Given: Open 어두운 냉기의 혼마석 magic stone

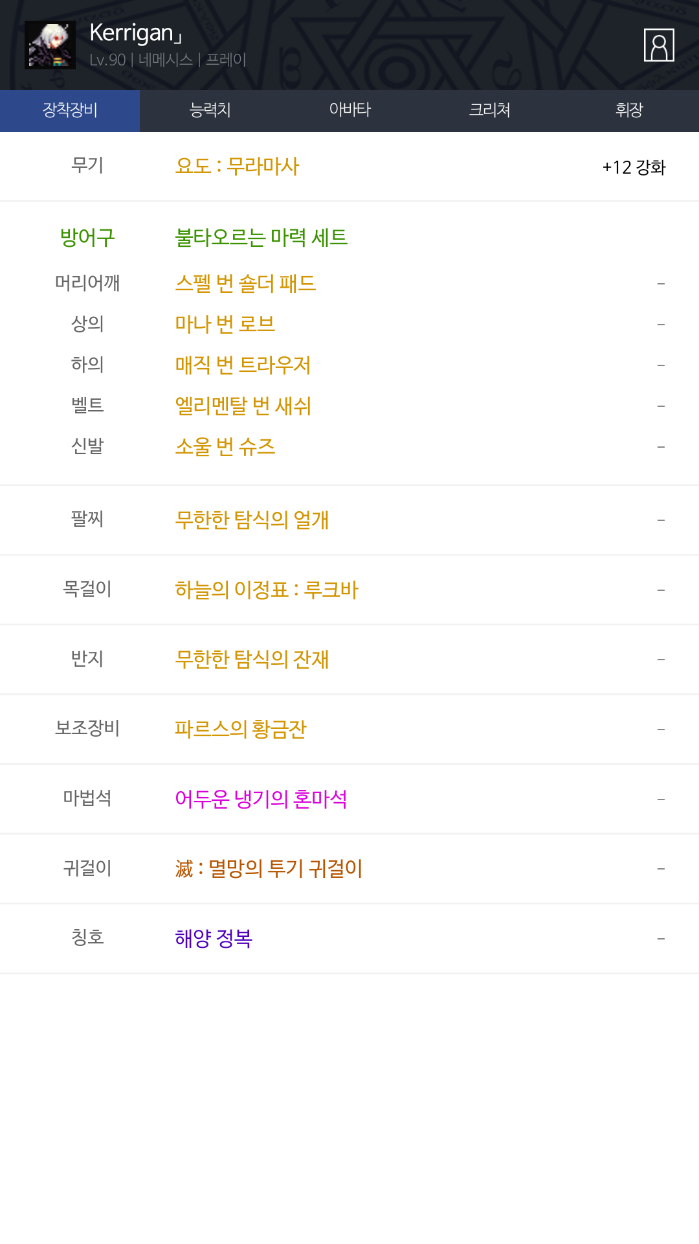Looking at the screenshot, I should pyautogui.click(x=261, y=800).
